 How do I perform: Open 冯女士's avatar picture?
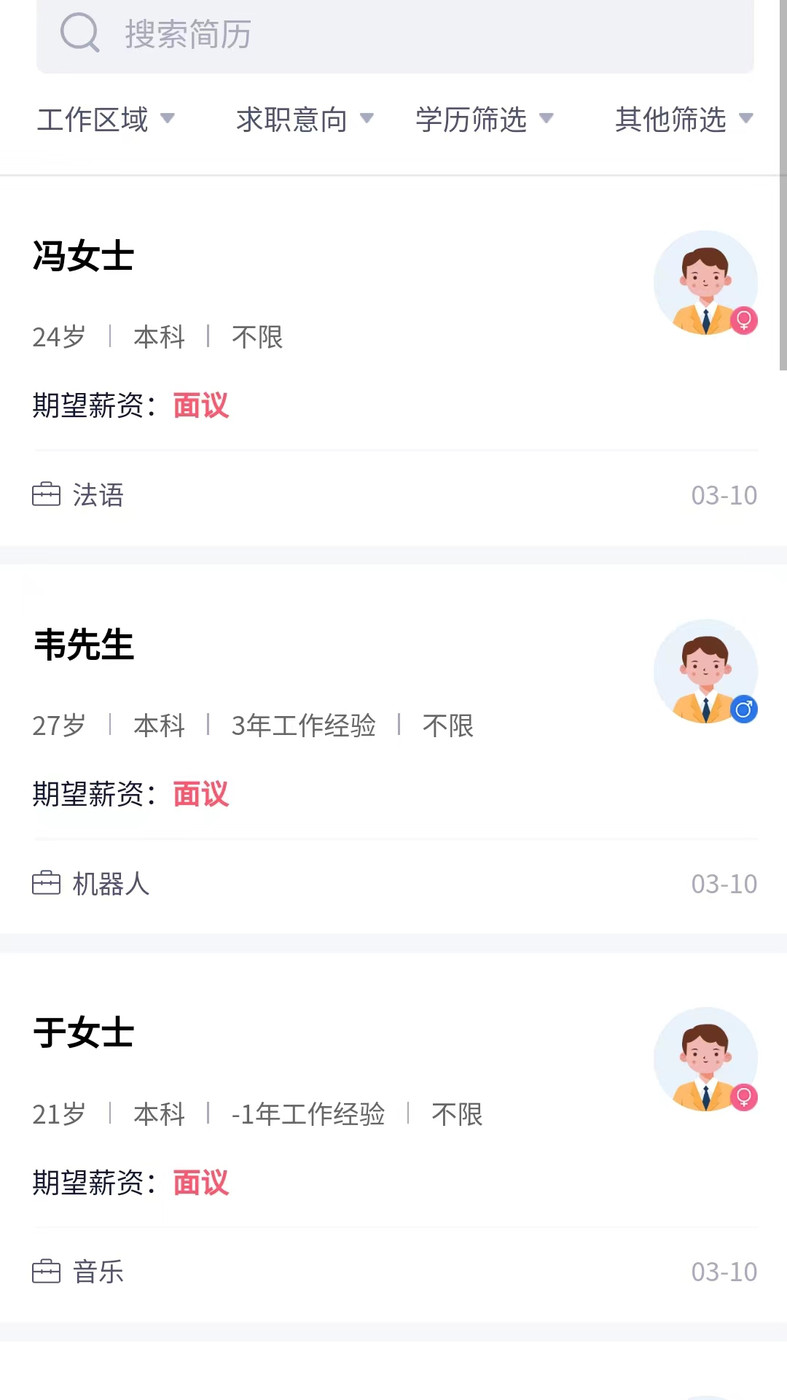(x=706, y=283)
